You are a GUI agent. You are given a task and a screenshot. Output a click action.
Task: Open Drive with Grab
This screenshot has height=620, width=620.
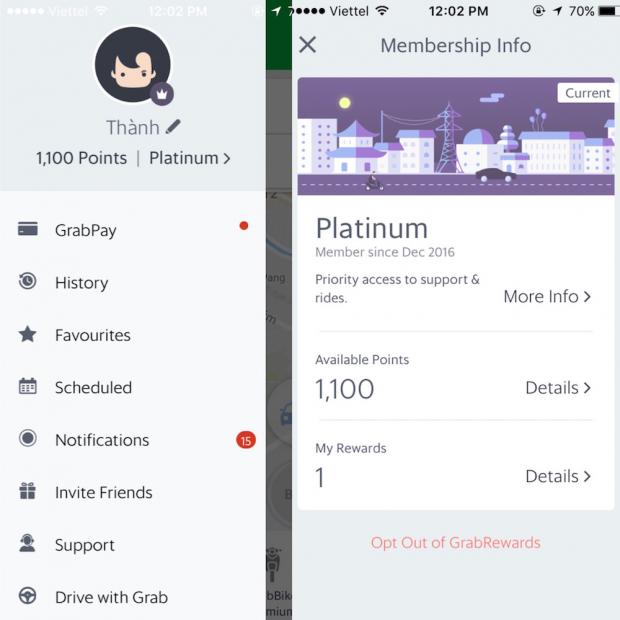click(111, 597)
